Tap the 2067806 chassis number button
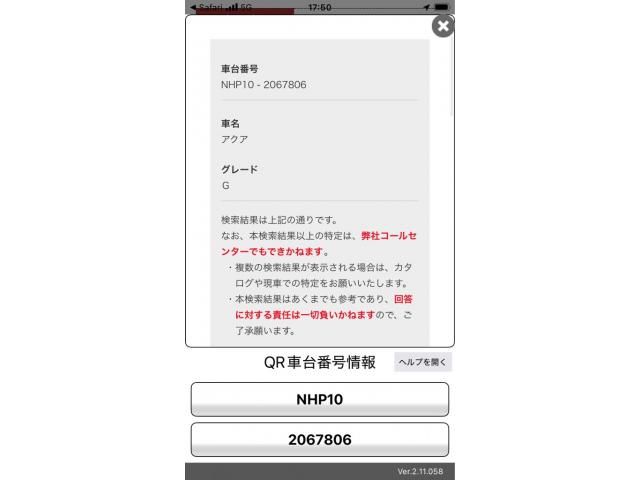 tap(319, 440)
